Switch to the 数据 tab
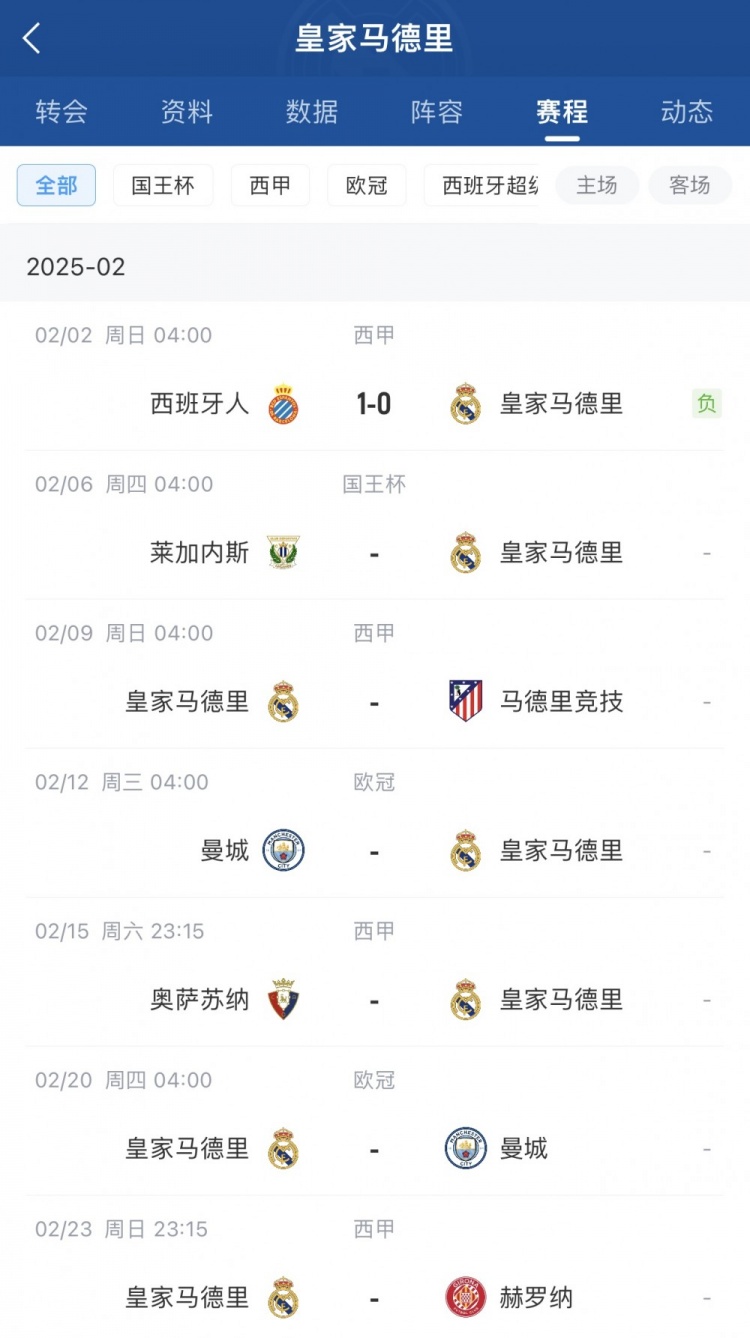This screenshot has width=750, height=1338. pos(312,112)
